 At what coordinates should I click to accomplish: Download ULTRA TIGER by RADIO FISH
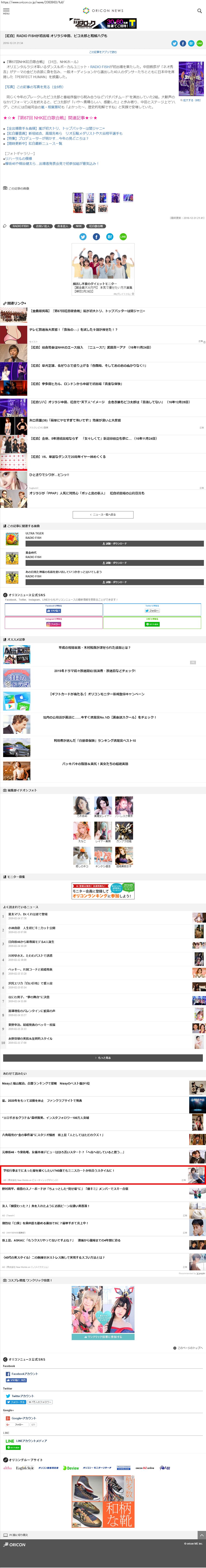click(x=115, y=544)
